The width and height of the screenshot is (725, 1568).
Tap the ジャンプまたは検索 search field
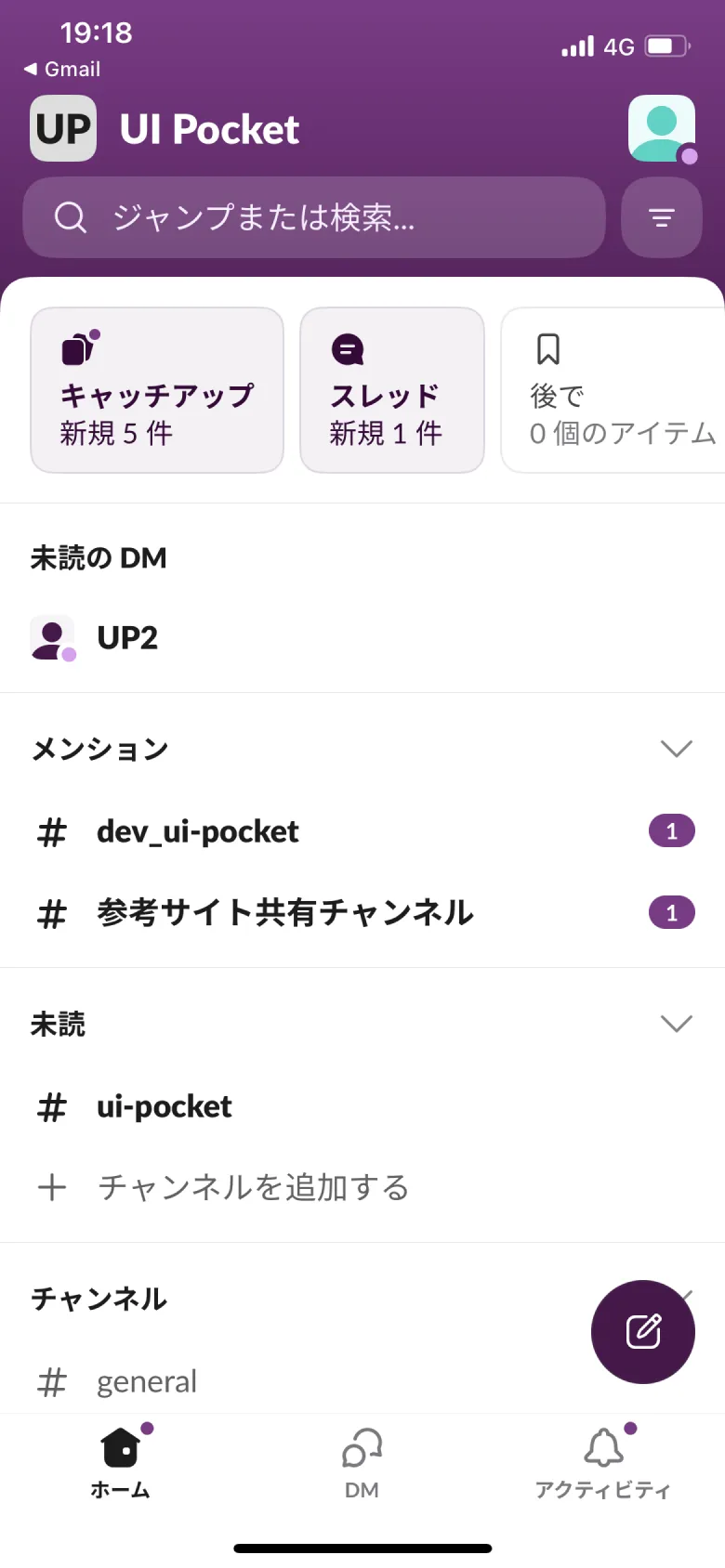313,217
